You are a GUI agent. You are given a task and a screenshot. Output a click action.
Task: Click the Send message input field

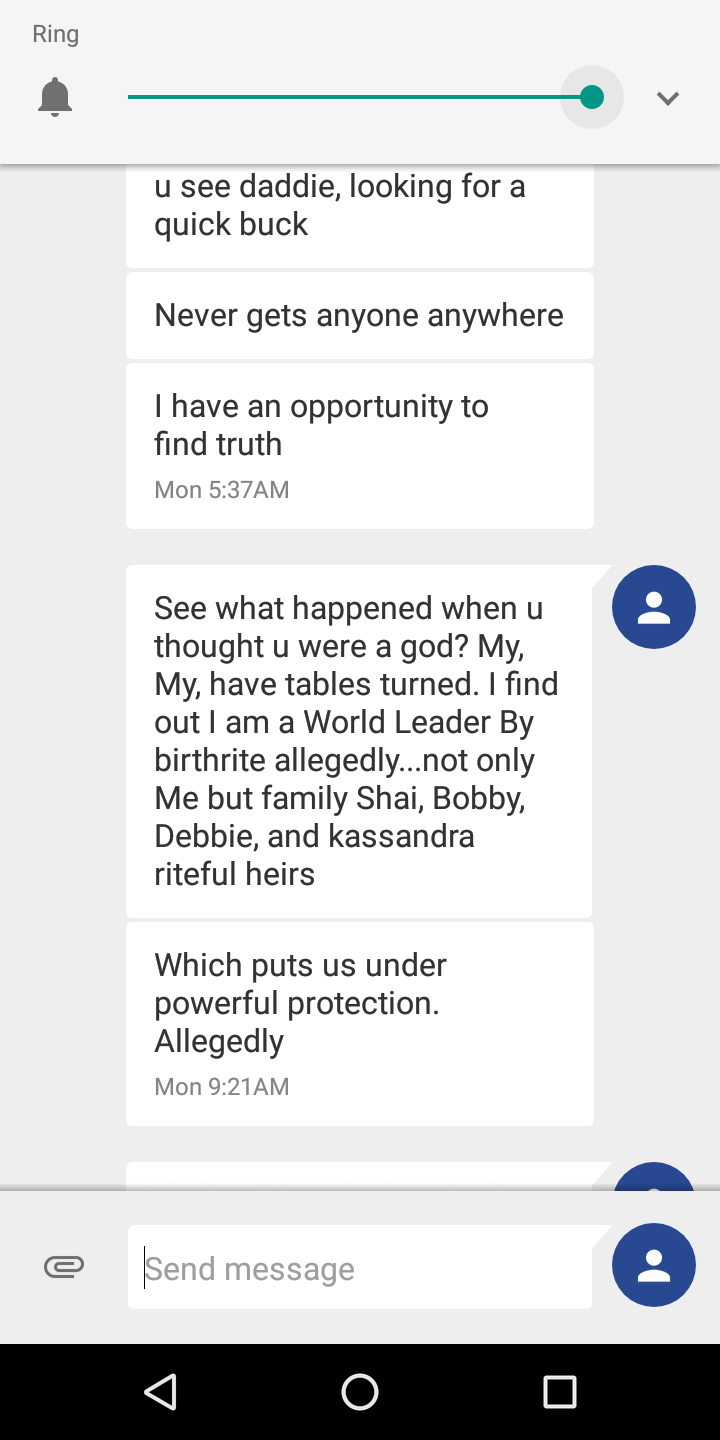[360, 1266]
